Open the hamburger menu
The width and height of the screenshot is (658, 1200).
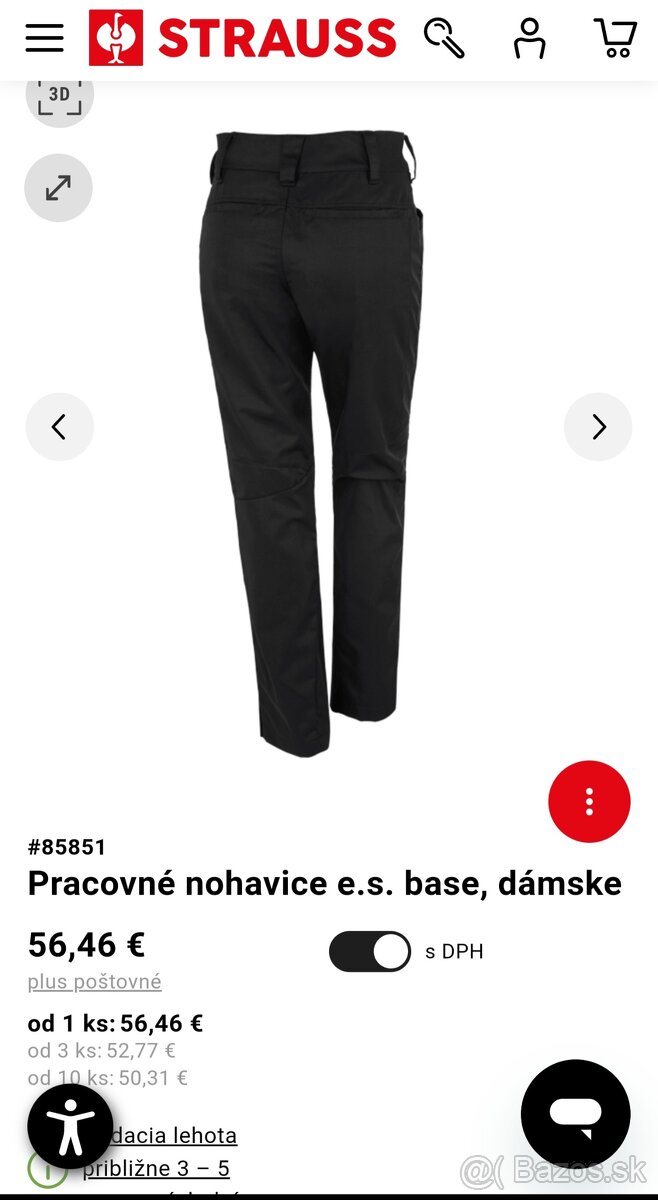click(x=45, y=38)
